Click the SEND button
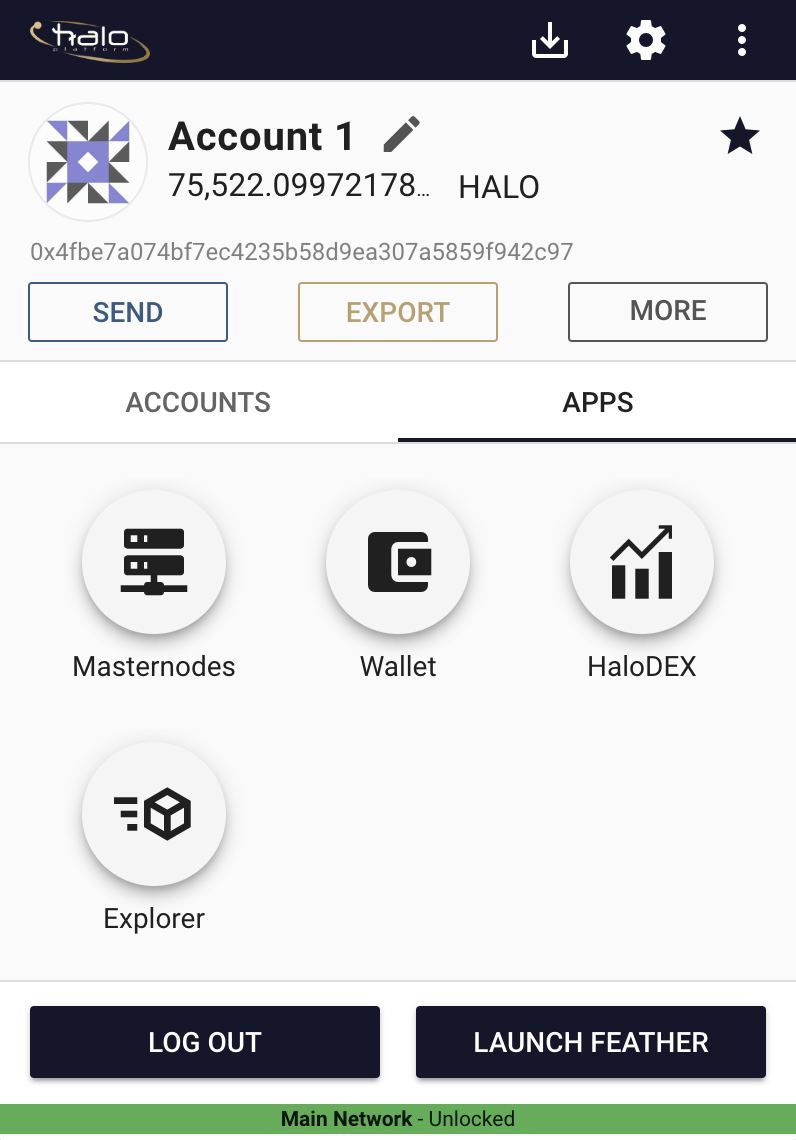 [x=127, y=311]
